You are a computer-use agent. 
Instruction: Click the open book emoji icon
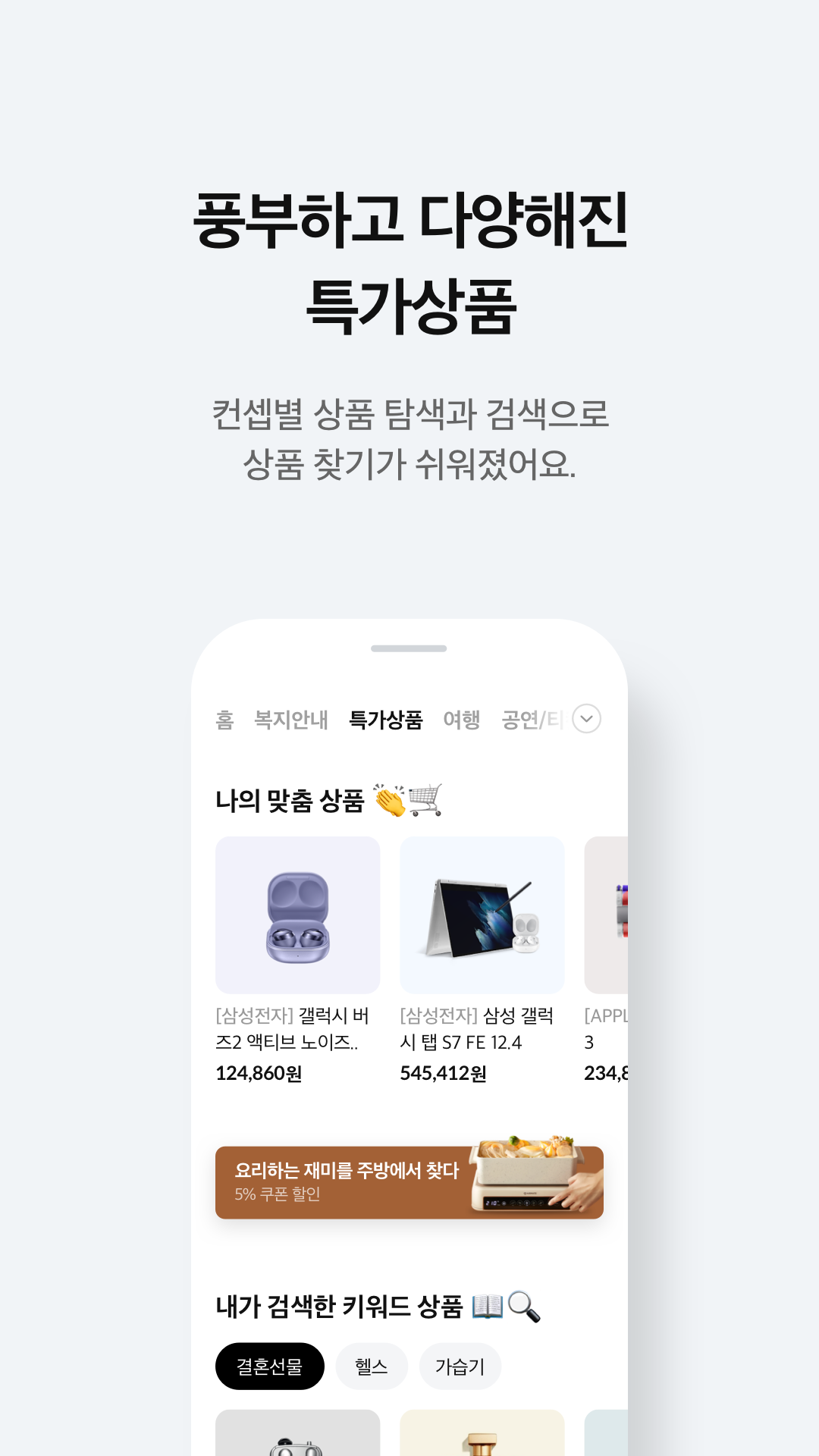pos(486,1306)
